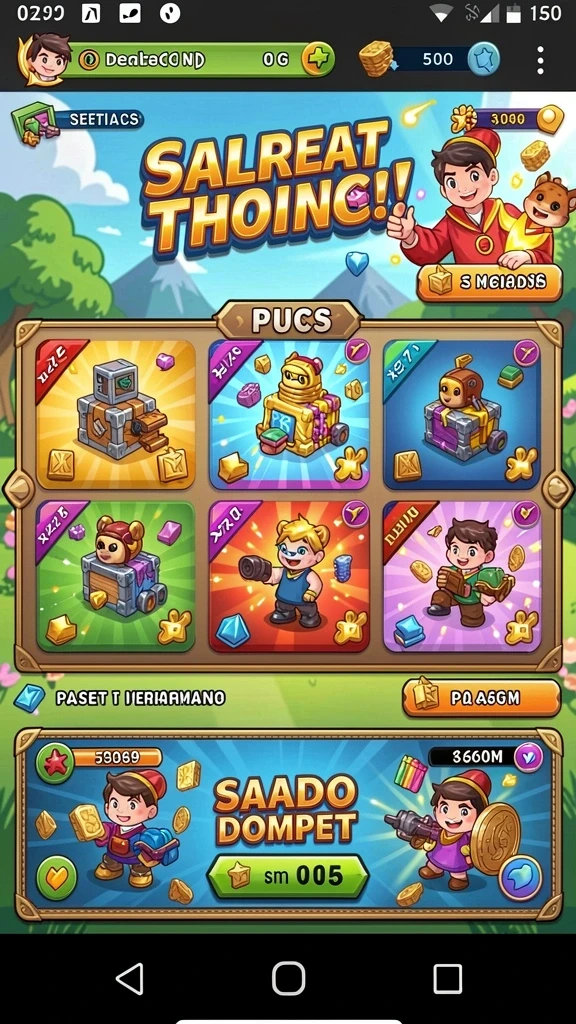This screenshot has width=576, height=1024.
Task: Open the gray robot crate card on yellow
Action: pos(116,414)
